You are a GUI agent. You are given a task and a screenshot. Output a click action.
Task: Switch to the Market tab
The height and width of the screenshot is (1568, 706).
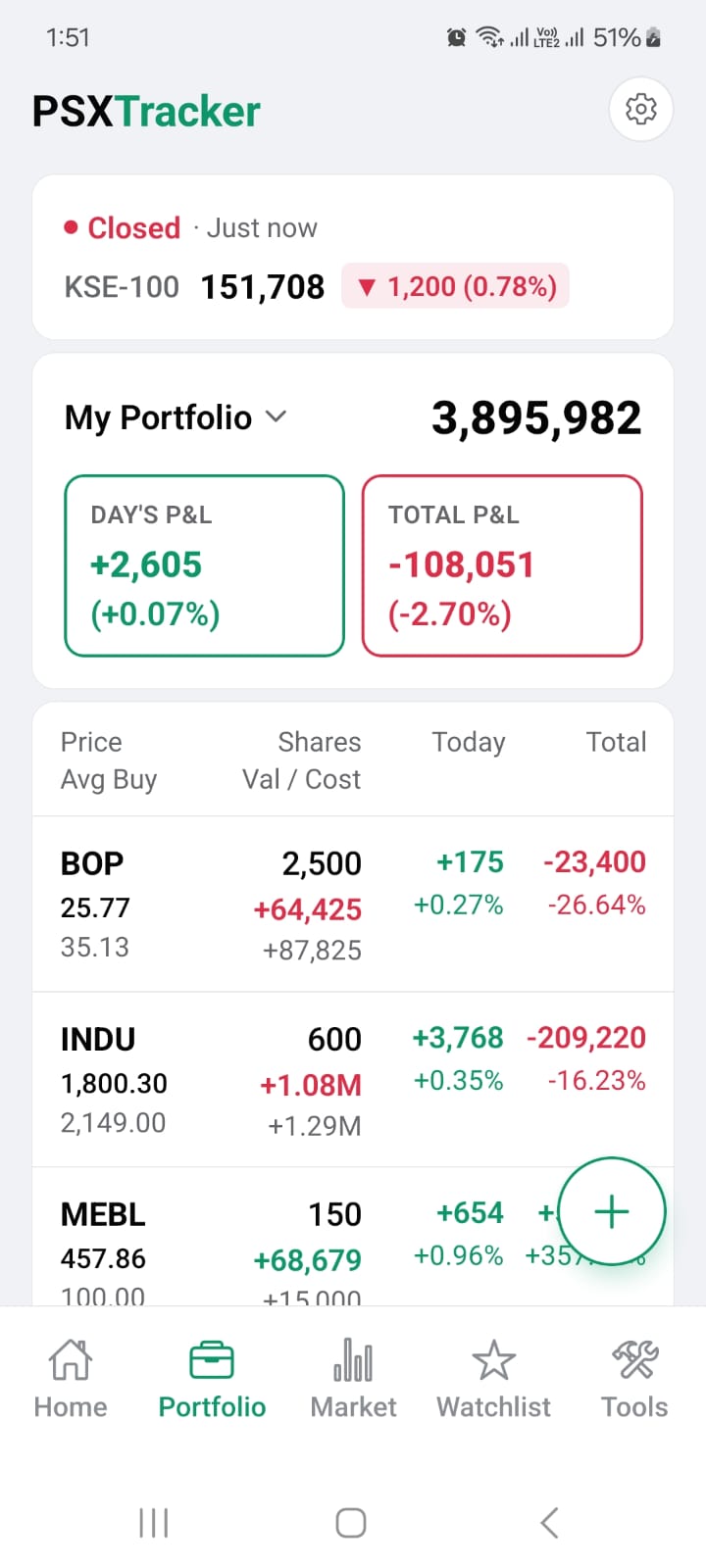click(352, 1376)
